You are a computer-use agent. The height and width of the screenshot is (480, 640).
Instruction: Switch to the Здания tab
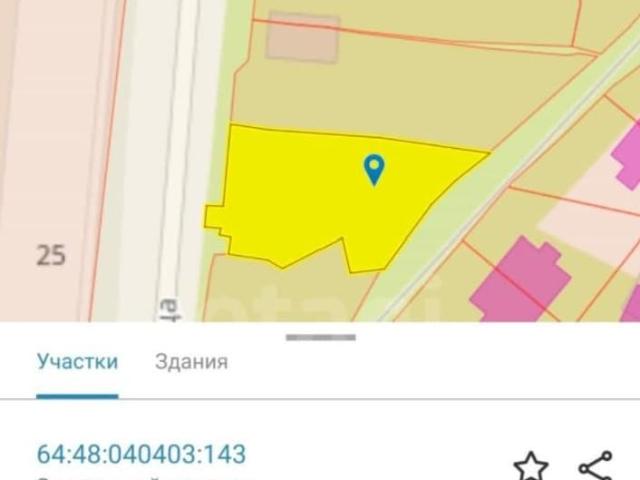[191, 362]
